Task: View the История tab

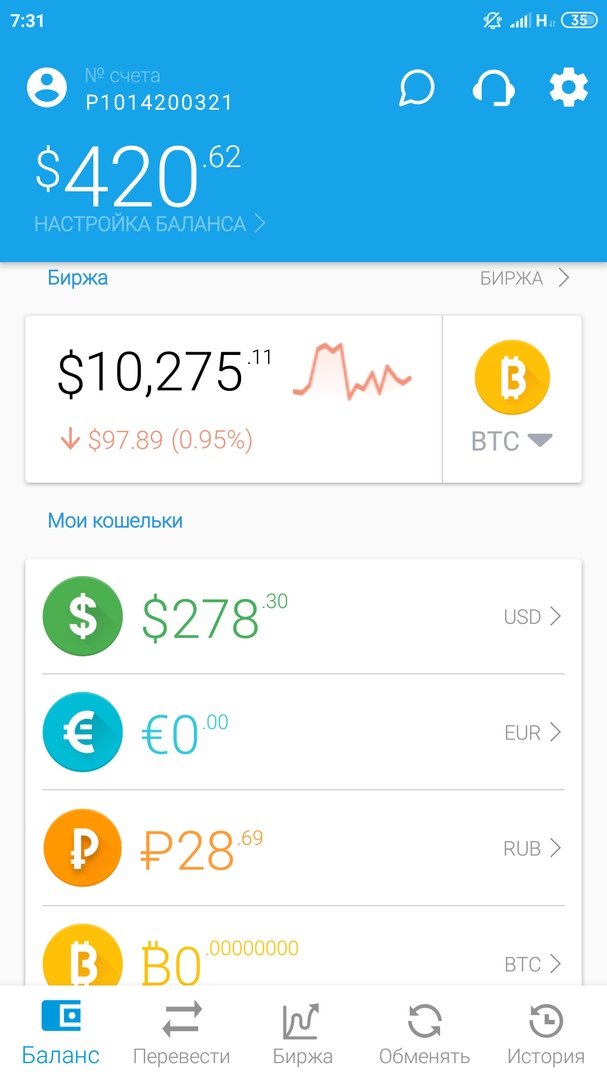Action: tap(546, 1032)
